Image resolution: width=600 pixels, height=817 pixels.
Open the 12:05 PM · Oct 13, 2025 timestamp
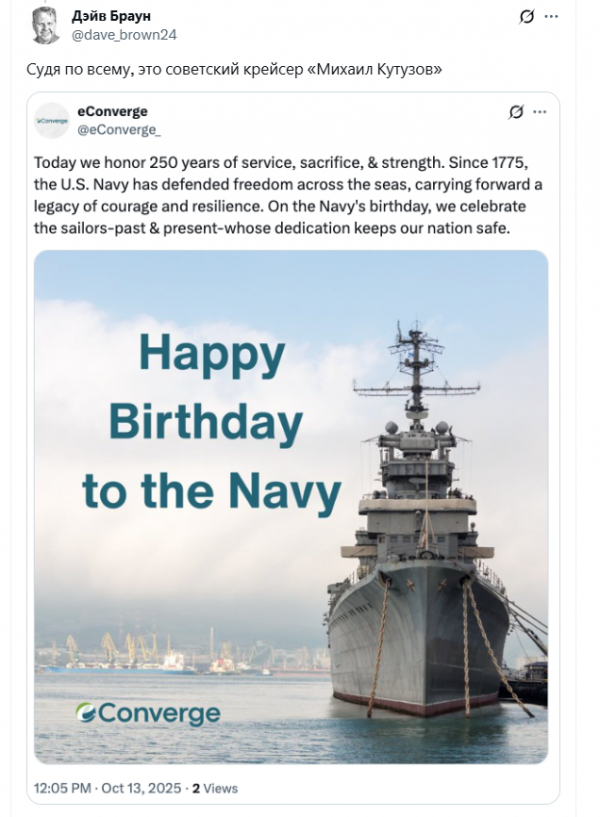pyautogui.click(x=108, y=788)
